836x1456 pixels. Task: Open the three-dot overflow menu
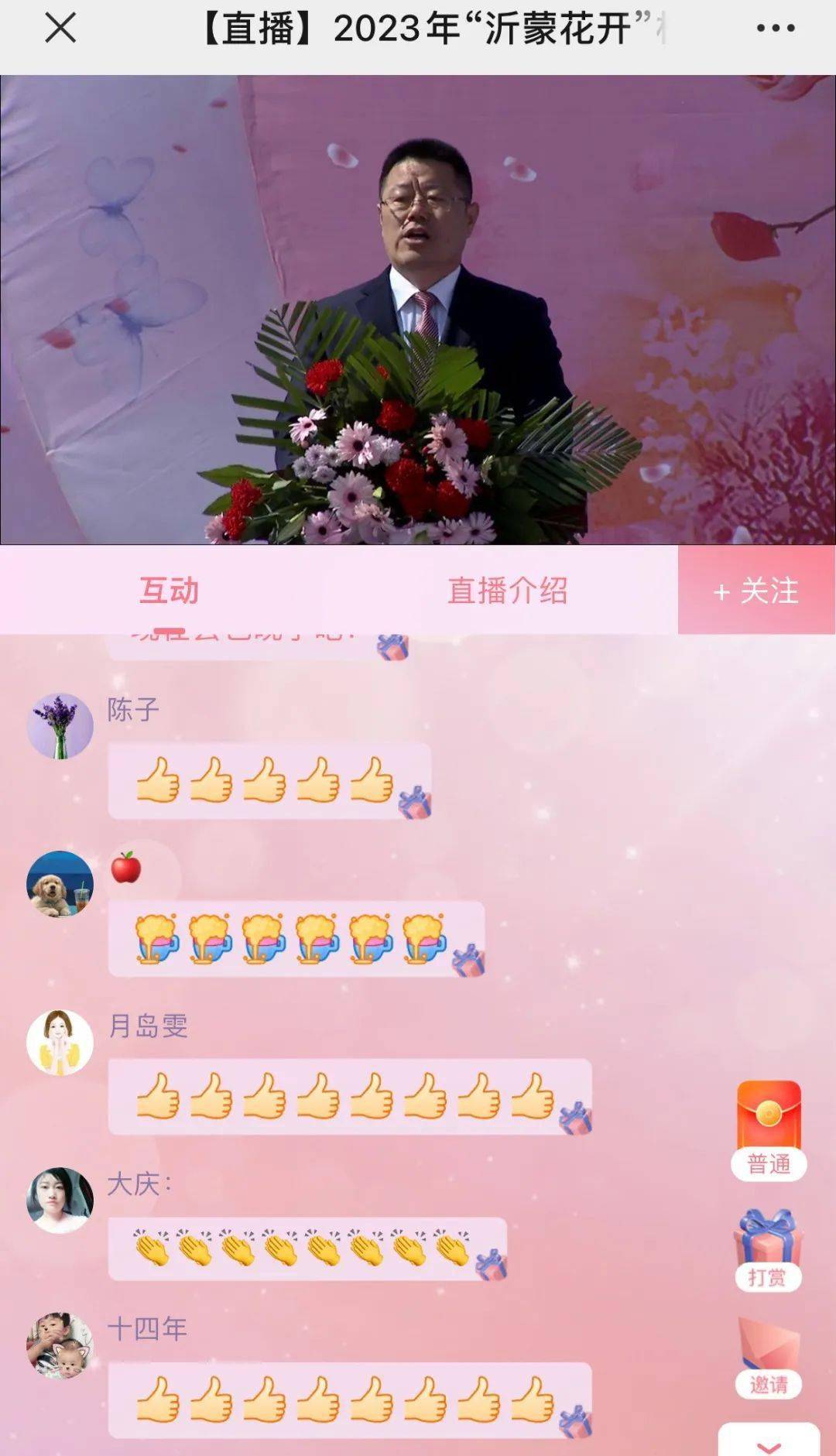click(775, 29)
